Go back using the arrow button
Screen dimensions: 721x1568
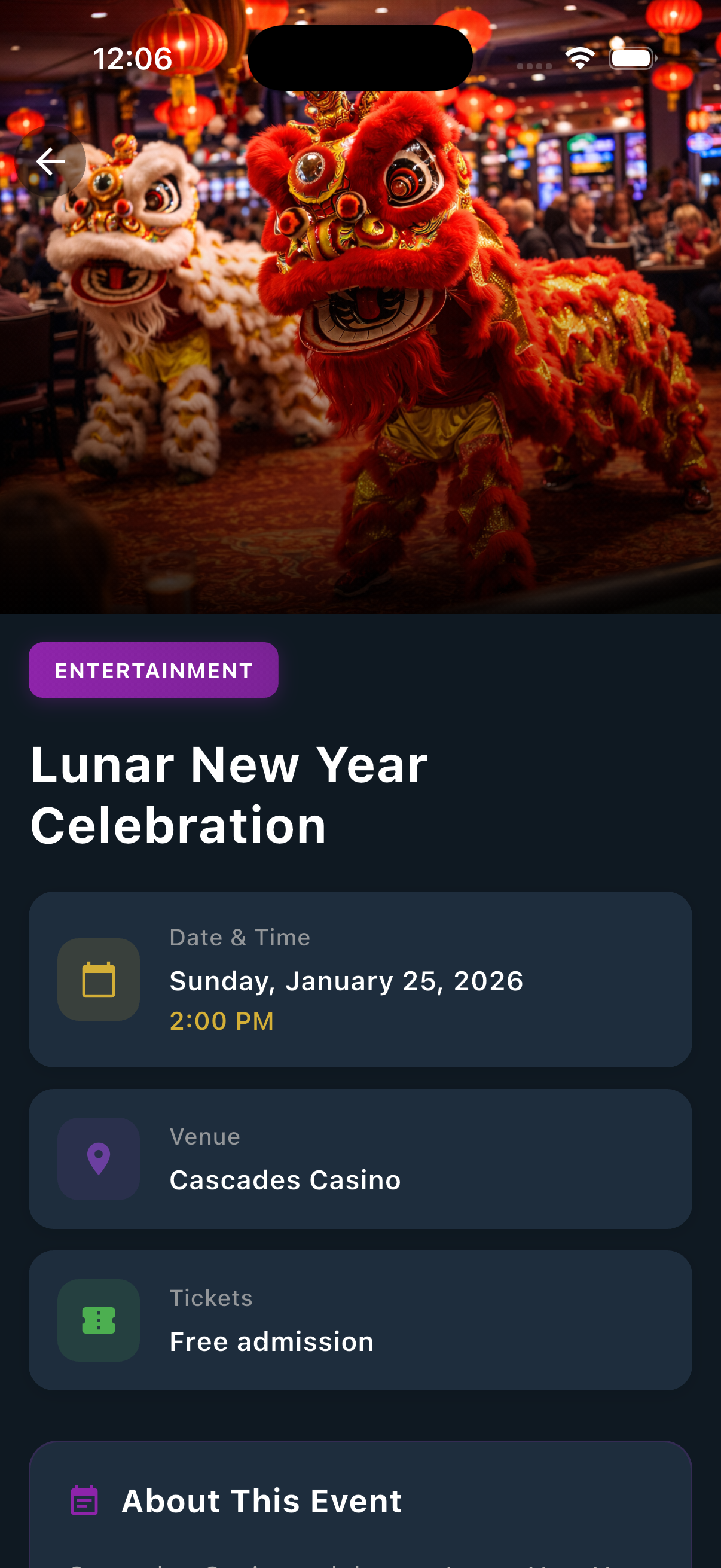(x=50, y=161)
